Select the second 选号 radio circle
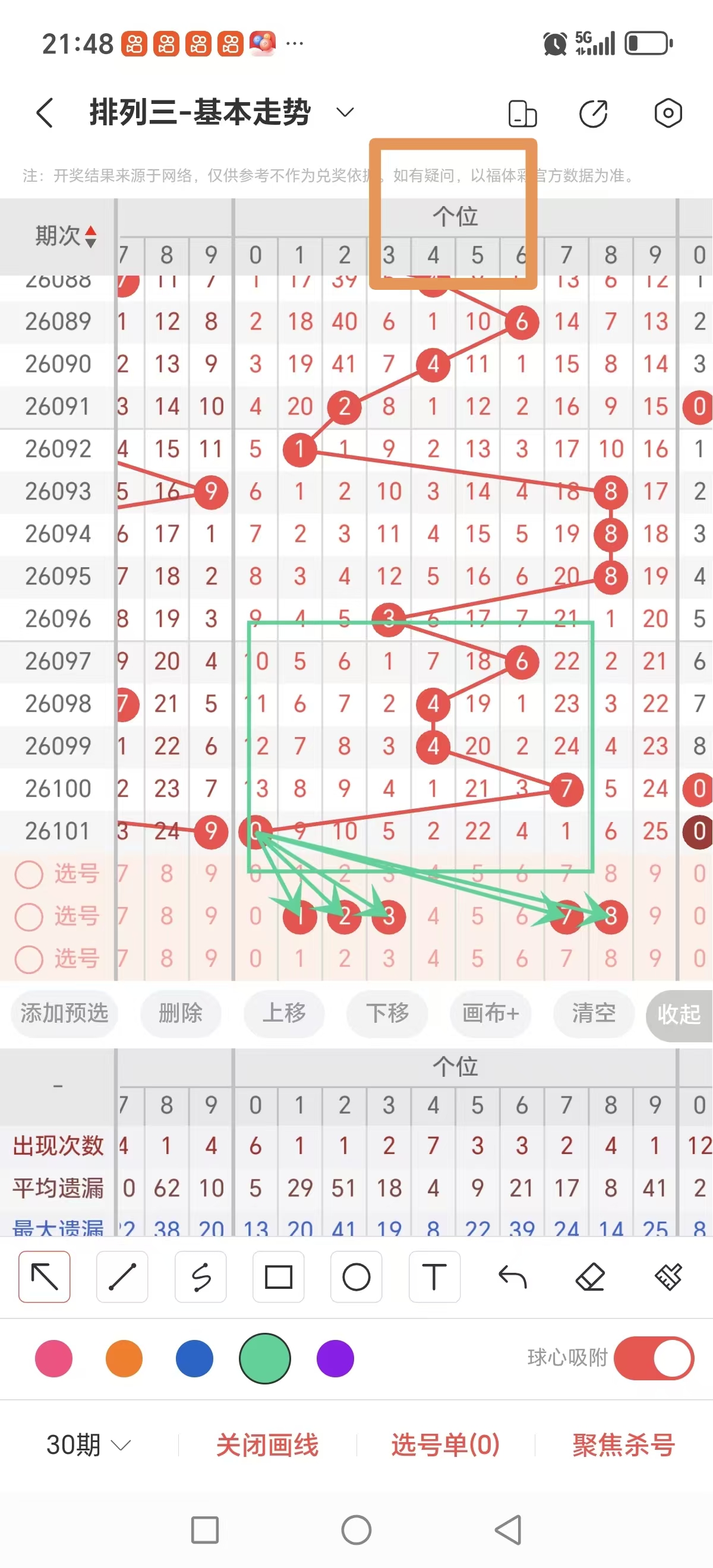Screen dimensions: 713x1568 29,916
